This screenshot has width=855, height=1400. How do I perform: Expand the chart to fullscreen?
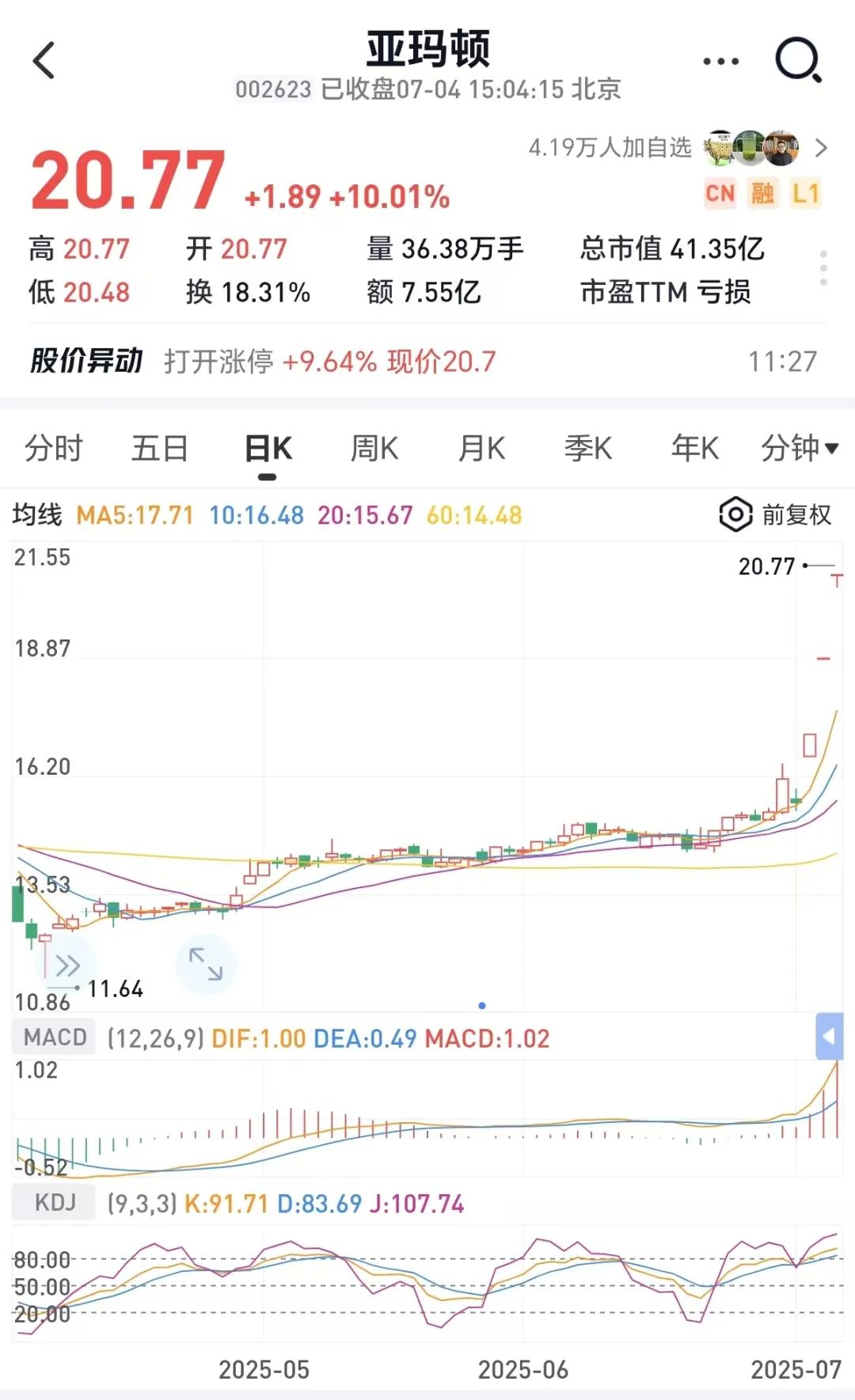tap(206, 964)
